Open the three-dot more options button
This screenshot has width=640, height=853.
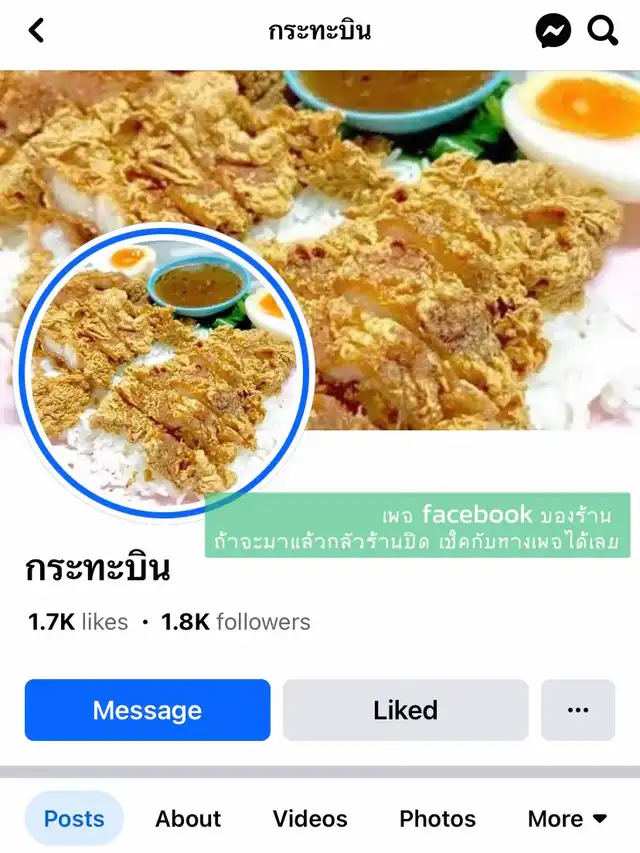578,710
